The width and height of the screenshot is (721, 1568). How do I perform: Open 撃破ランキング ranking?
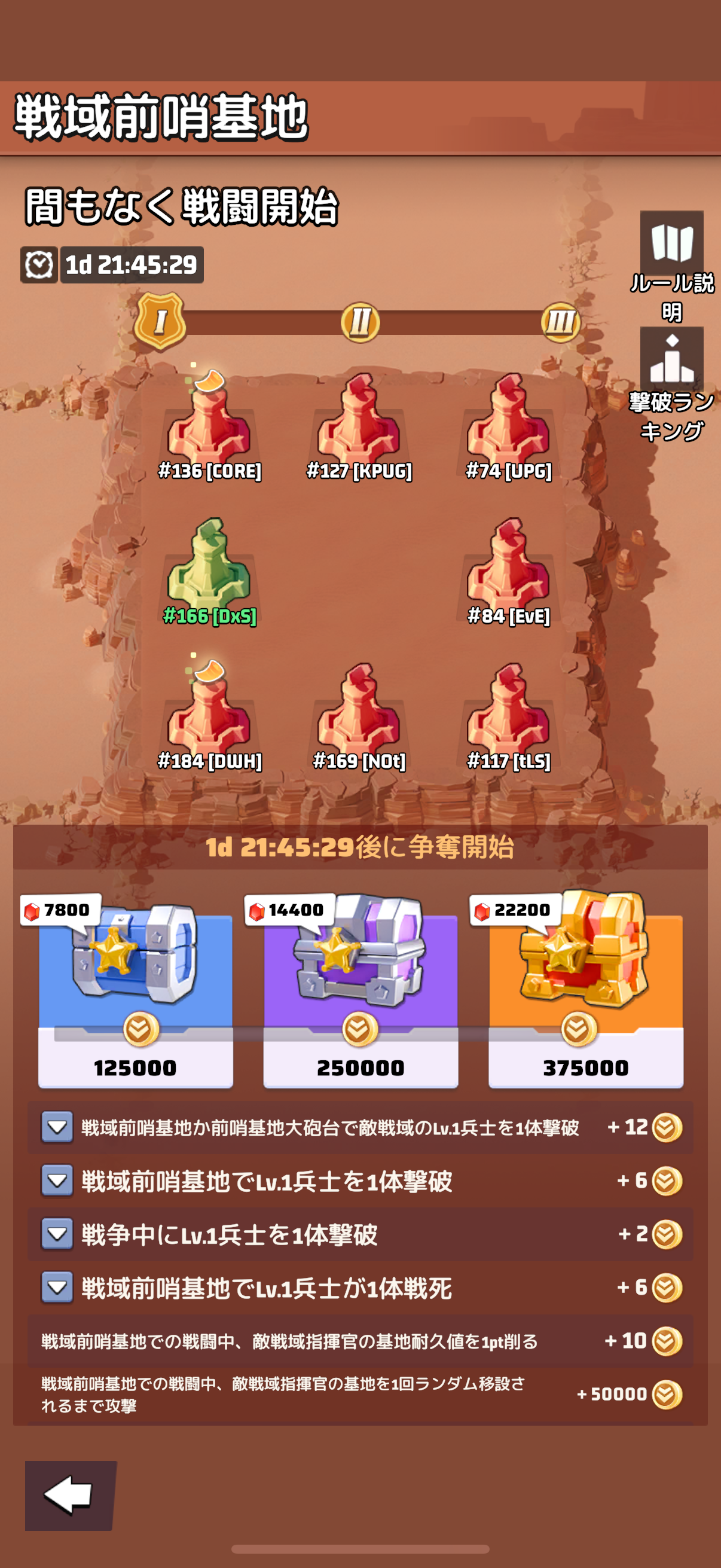[671, 359]
